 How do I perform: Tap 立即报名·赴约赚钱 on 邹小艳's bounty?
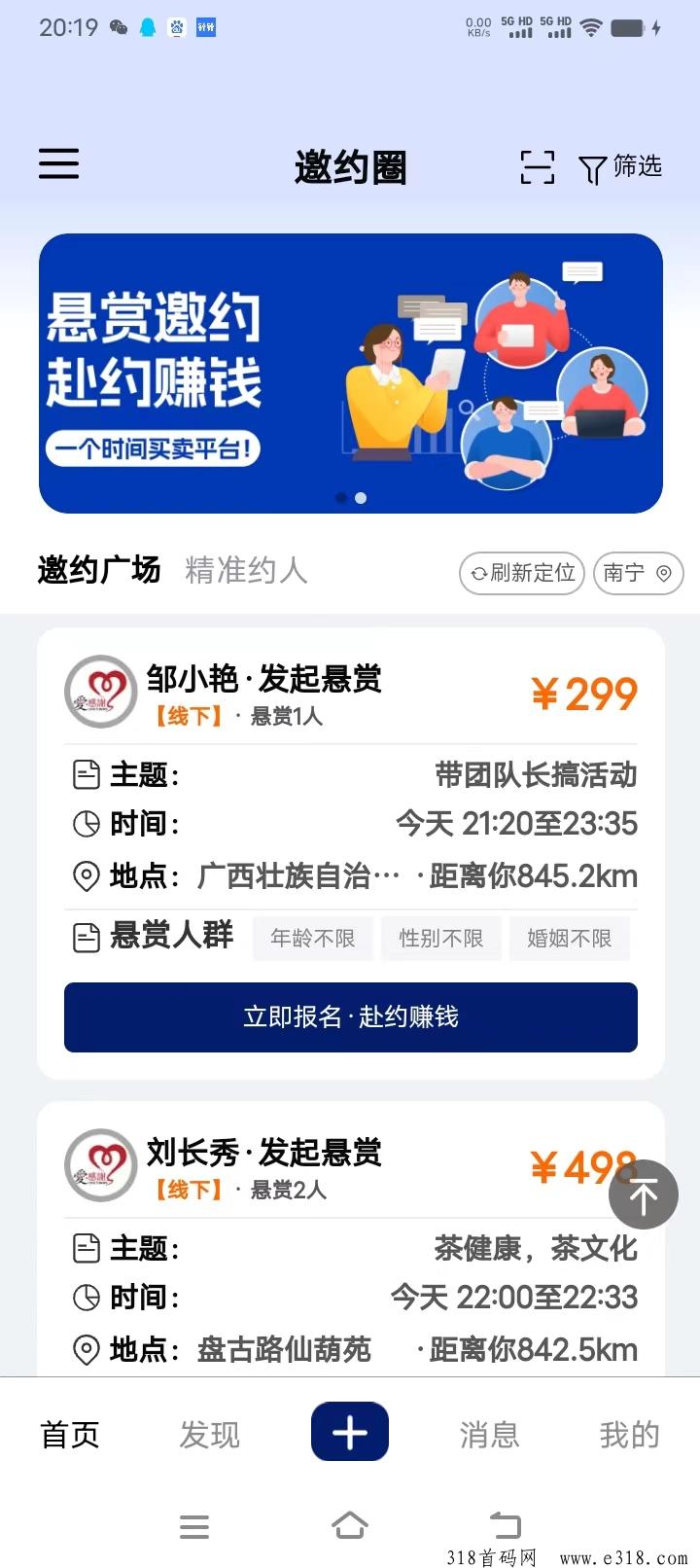(350, 1017)
